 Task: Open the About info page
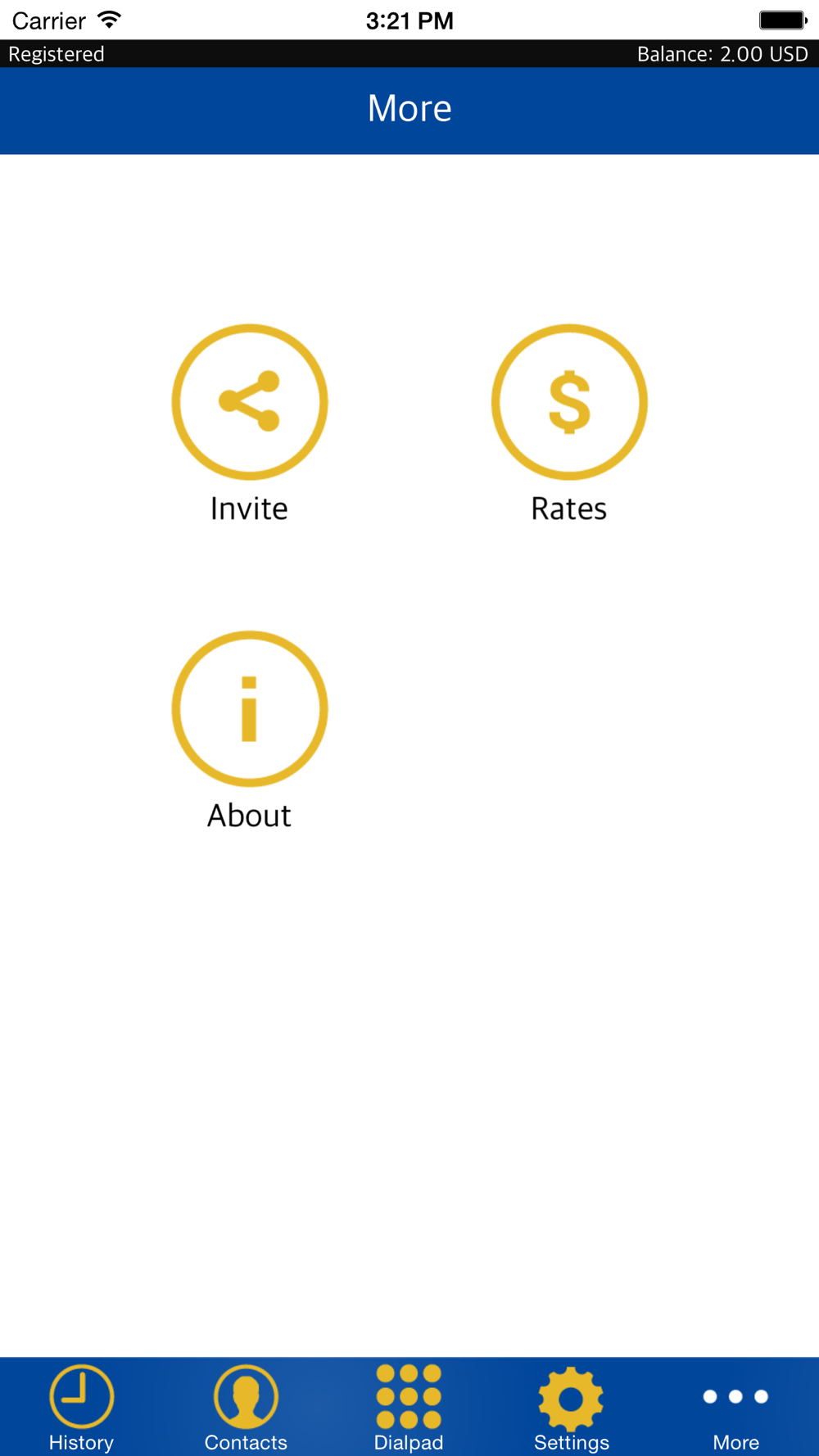click(x=249, y=709)
